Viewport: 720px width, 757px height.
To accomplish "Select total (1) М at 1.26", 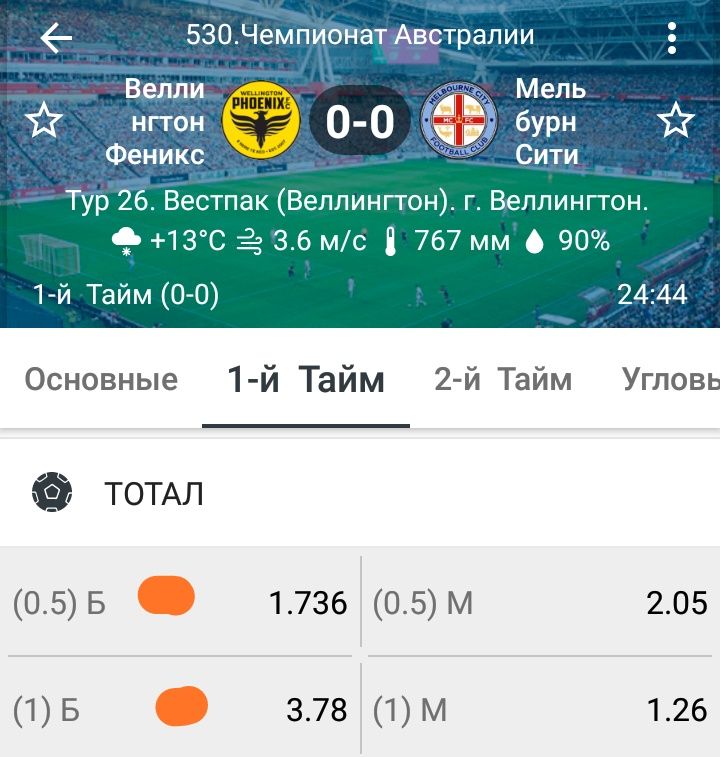I will (540, 710).
